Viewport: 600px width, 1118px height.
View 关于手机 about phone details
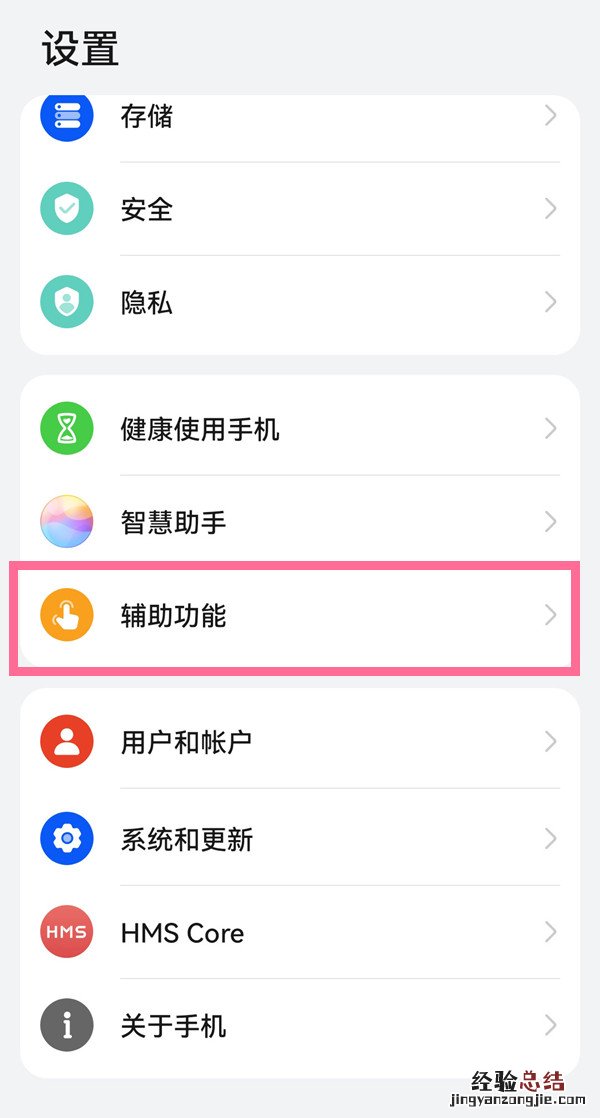(300, 1026)
